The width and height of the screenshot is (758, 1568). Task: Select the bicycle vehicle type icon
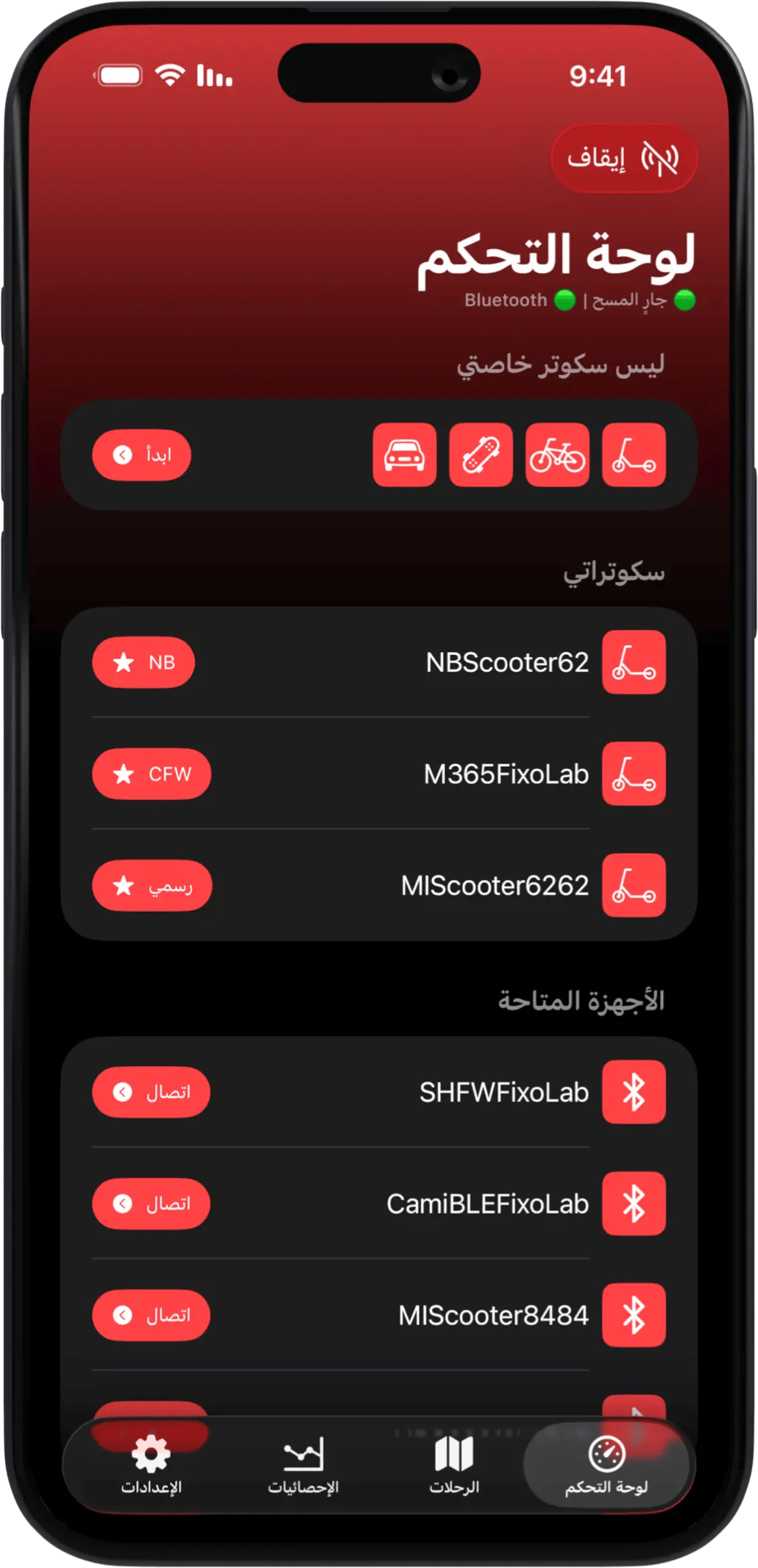[x=557, y=455]
